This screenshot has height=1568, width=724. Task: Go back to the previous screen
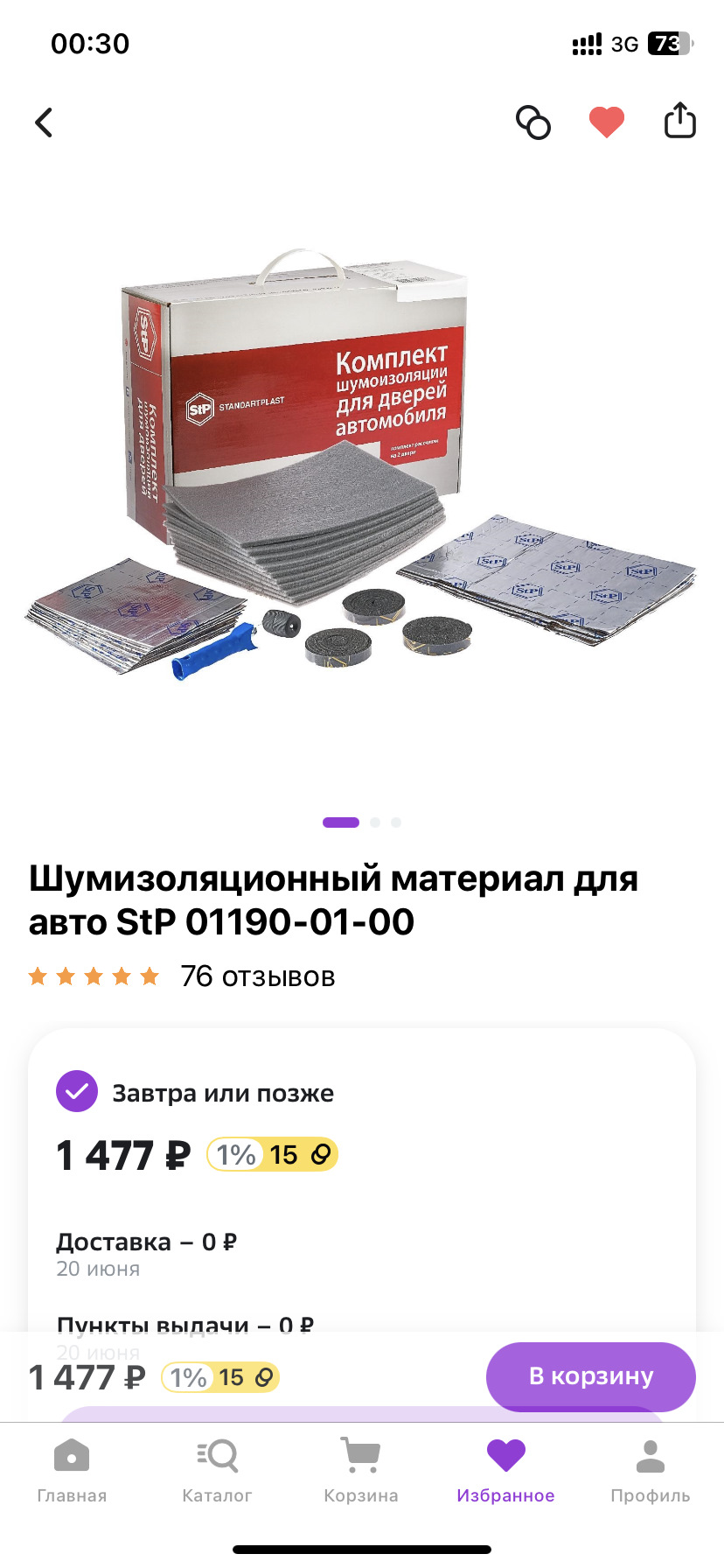pos(44,122)
